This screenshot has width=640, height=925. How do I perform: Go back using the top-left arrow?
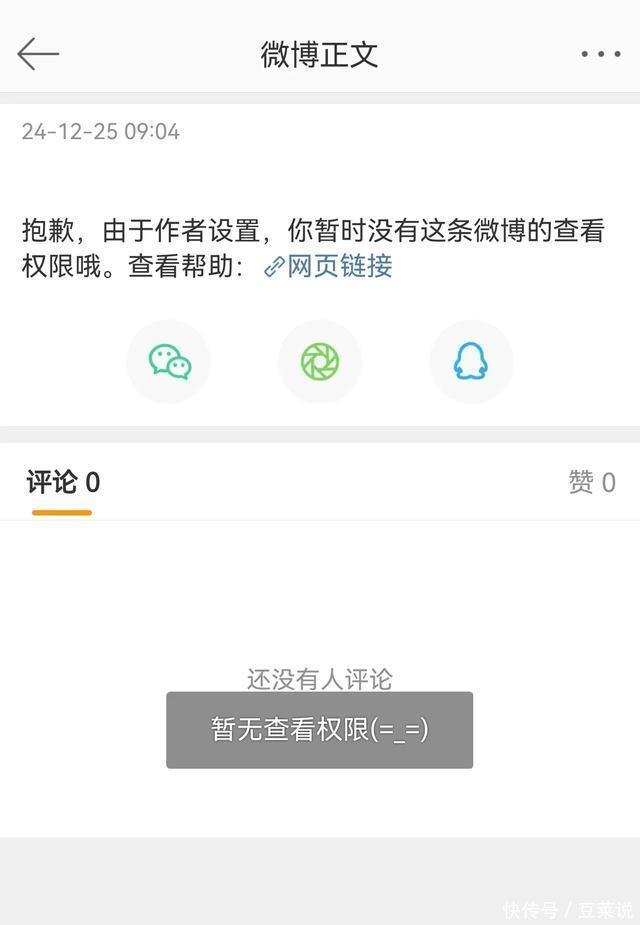pos(38,54)
